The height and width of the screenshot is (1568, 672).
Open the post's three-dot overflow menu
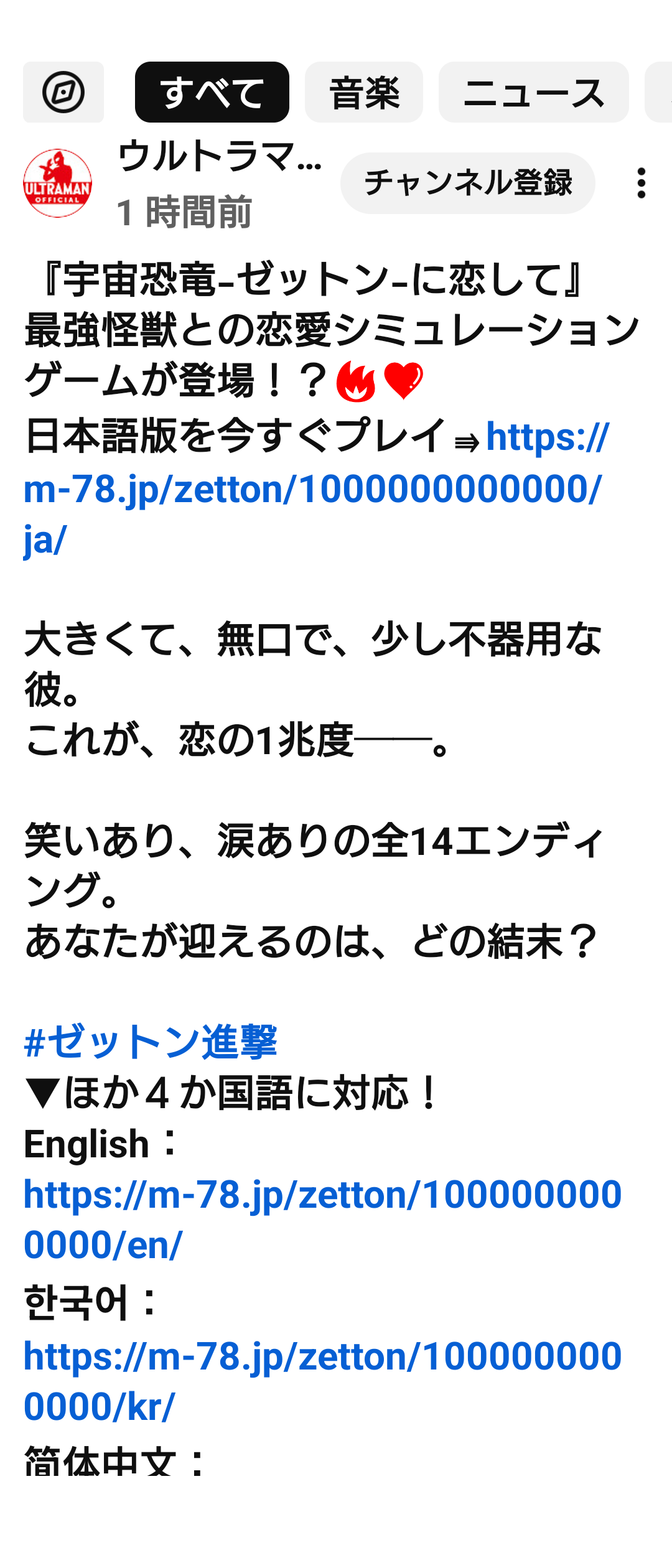click(641, 183)
